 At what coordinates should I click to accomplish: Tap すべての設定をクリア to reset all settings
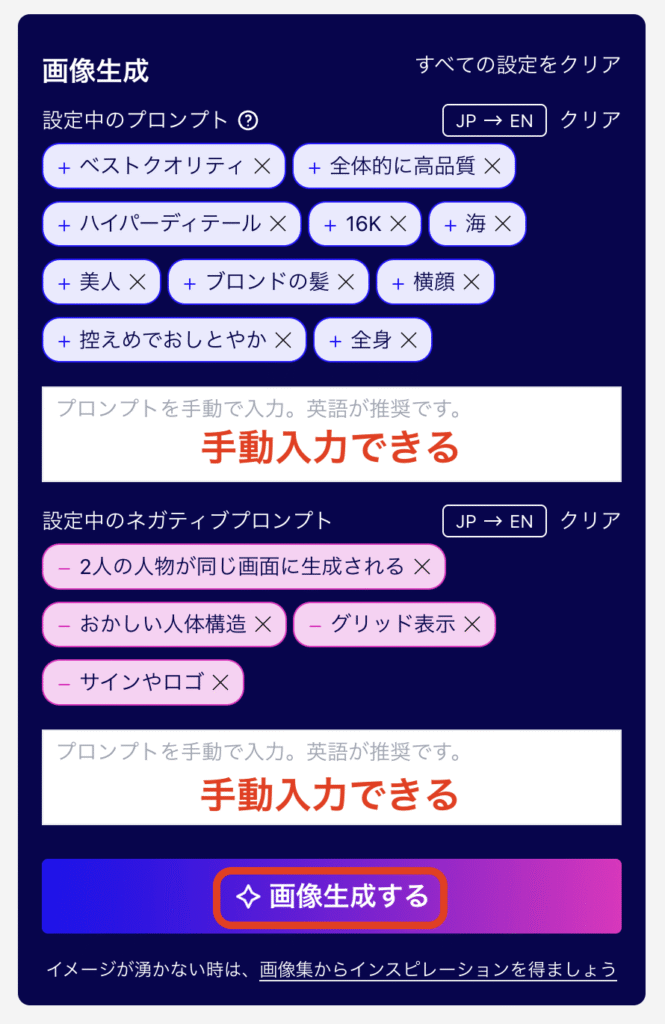pos(518,65)
